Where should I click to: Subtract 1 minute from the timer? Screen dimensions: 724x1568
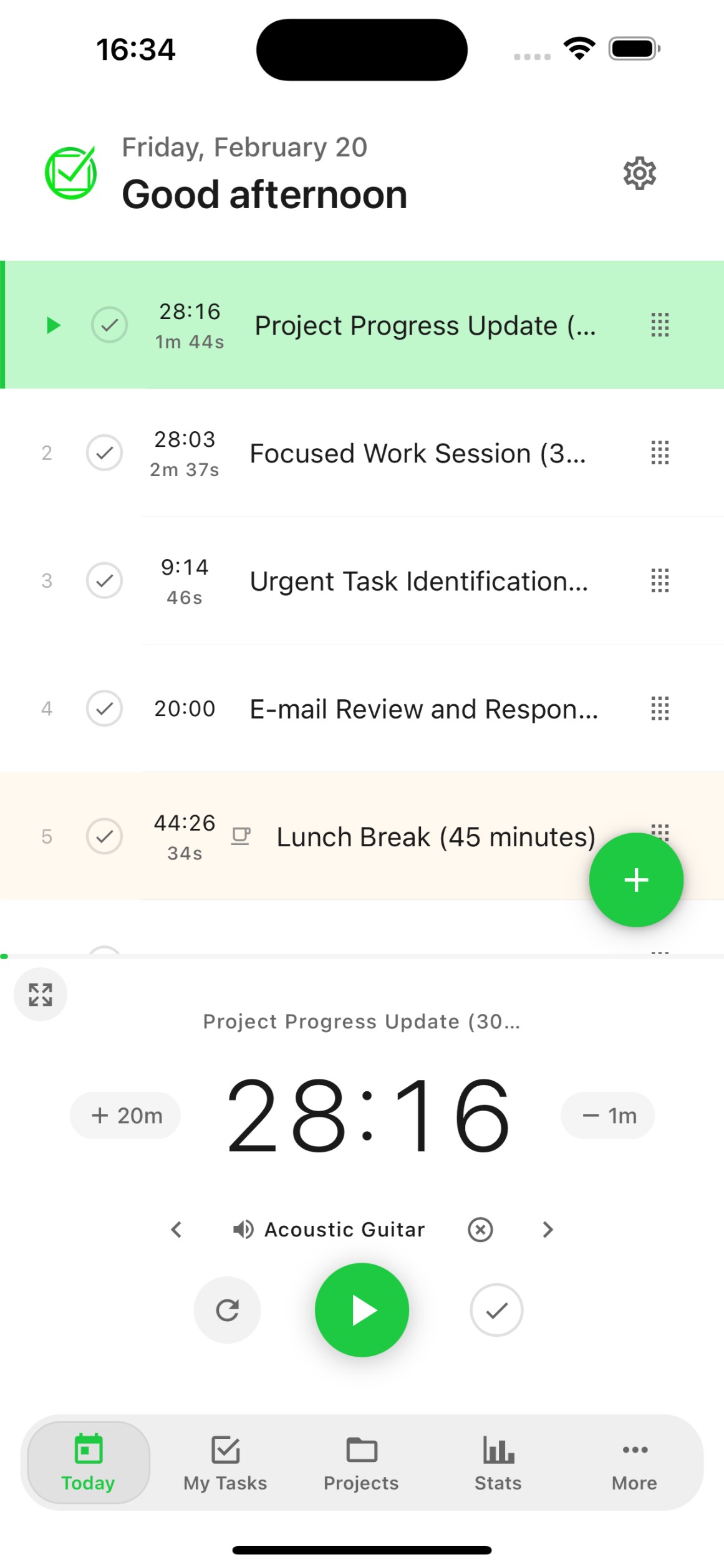608,1115
